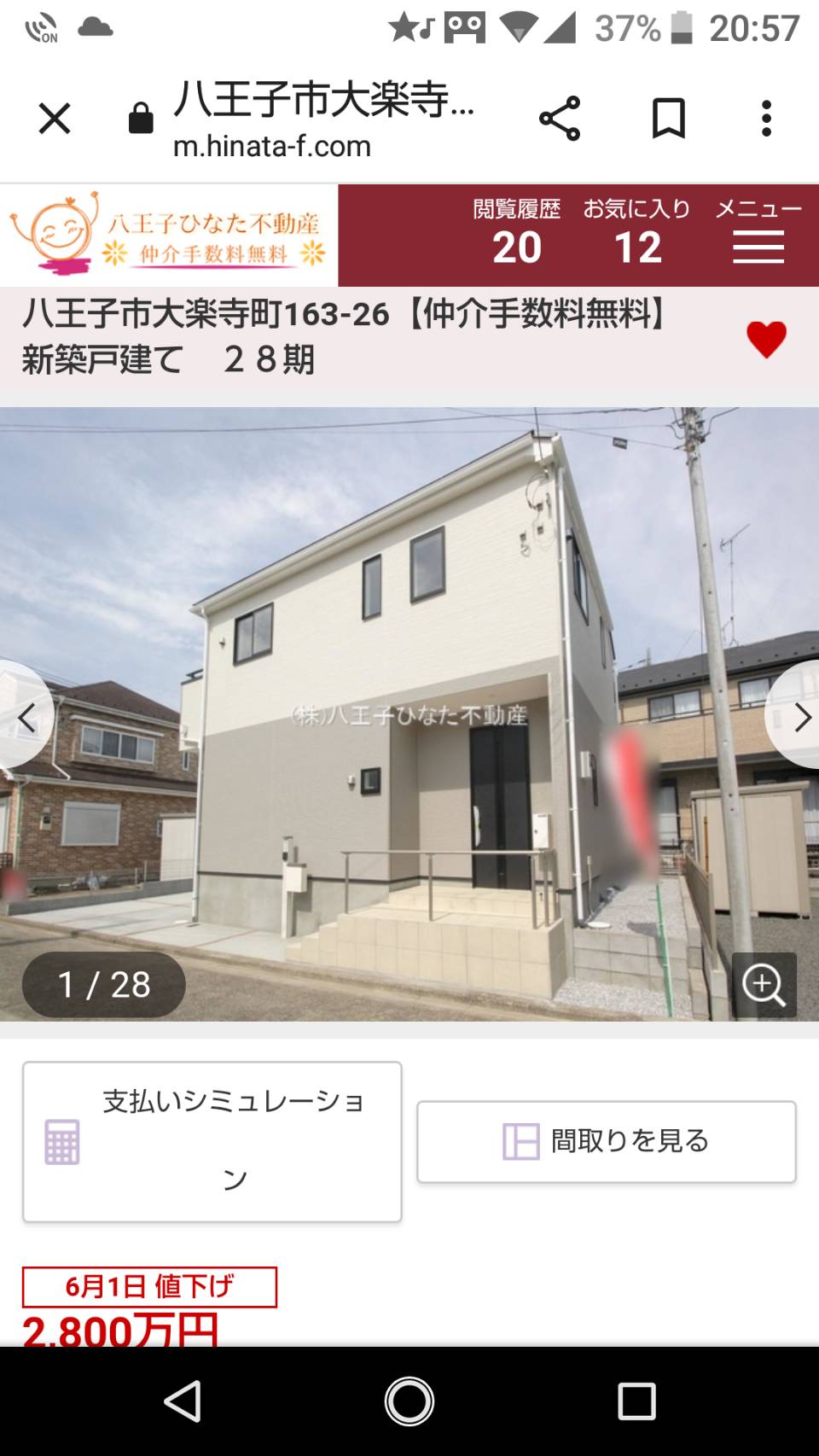Tap 間取りを見る to view floor plan
This screenshot has width=819, height=1456.
[607, 1141]
